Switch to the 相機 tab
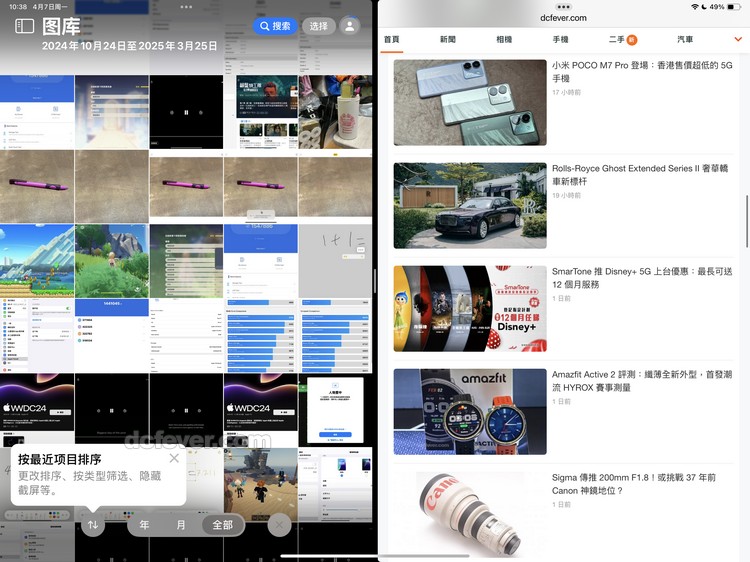750x562 pixels. click(x=504, y=39)
